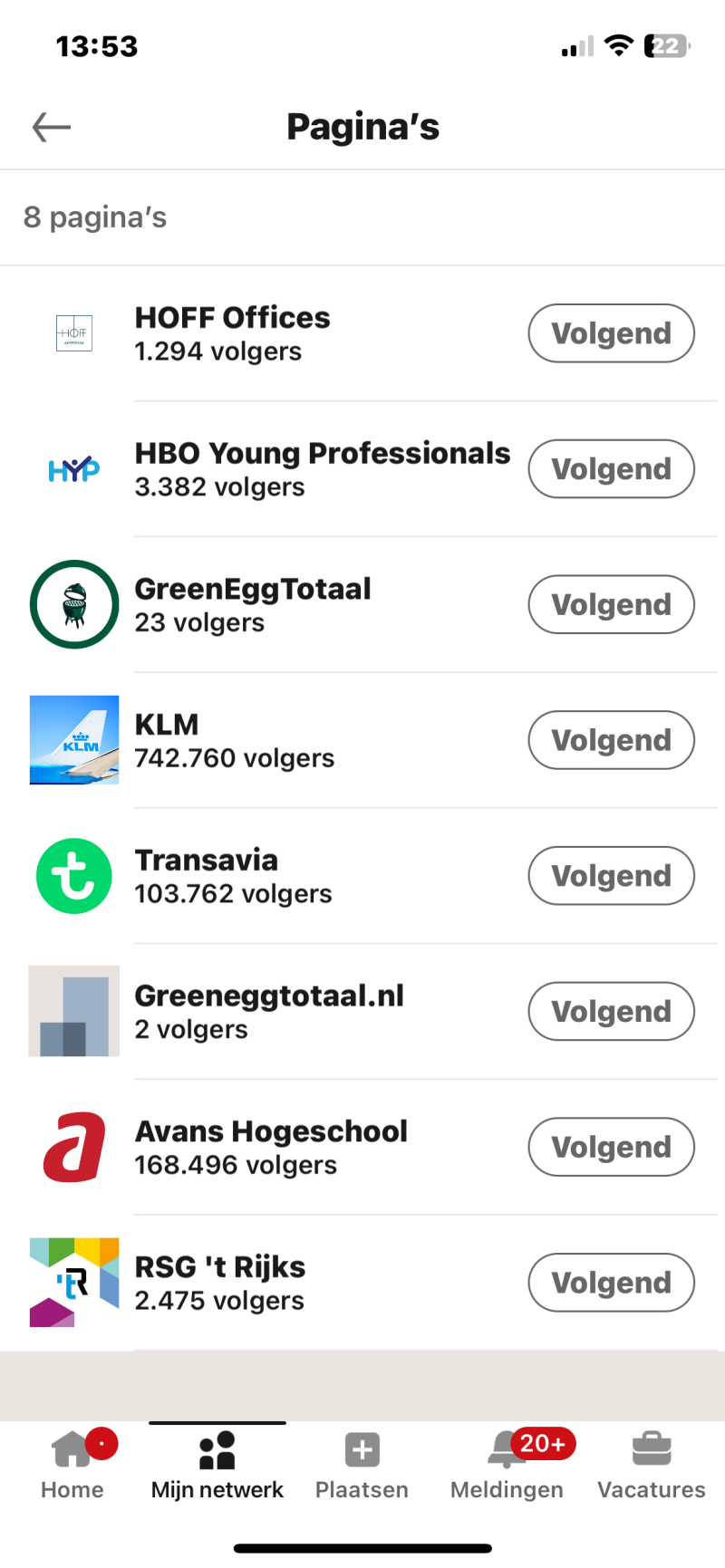Image resolution: width=725 pixels, height=1568 pixels.
Task: Switch to the Home tab
Action: [72, 1465]
